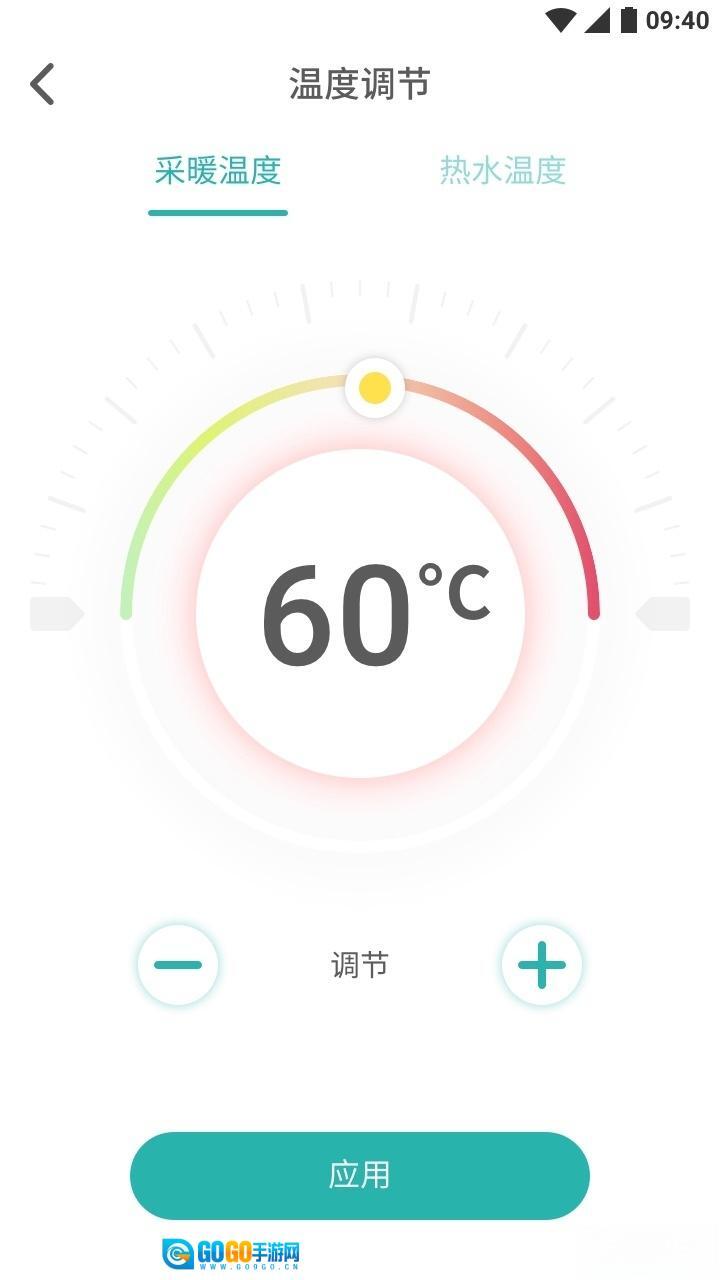Tap the 温度调节 title text

tap(359, 84)
